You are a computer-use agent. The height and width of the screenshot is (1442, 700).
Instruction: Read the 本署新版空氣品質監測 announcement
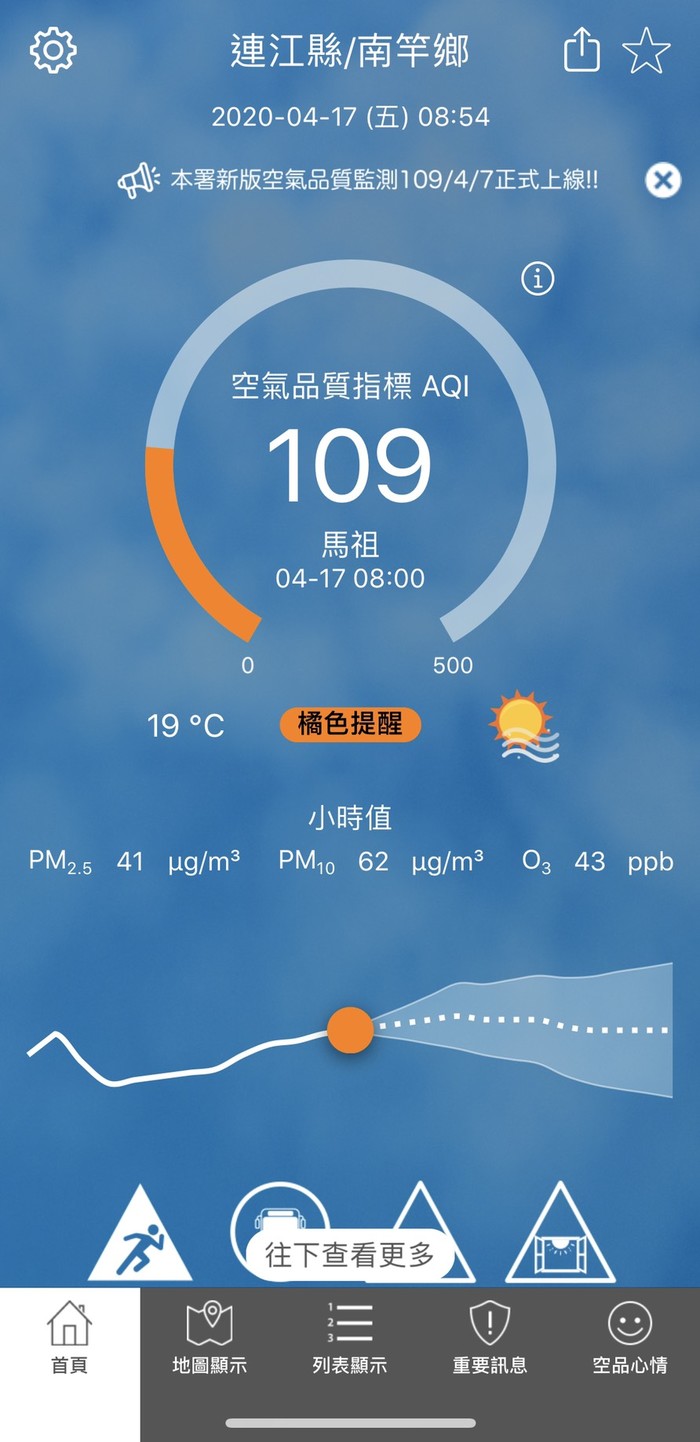coord(384,181)
